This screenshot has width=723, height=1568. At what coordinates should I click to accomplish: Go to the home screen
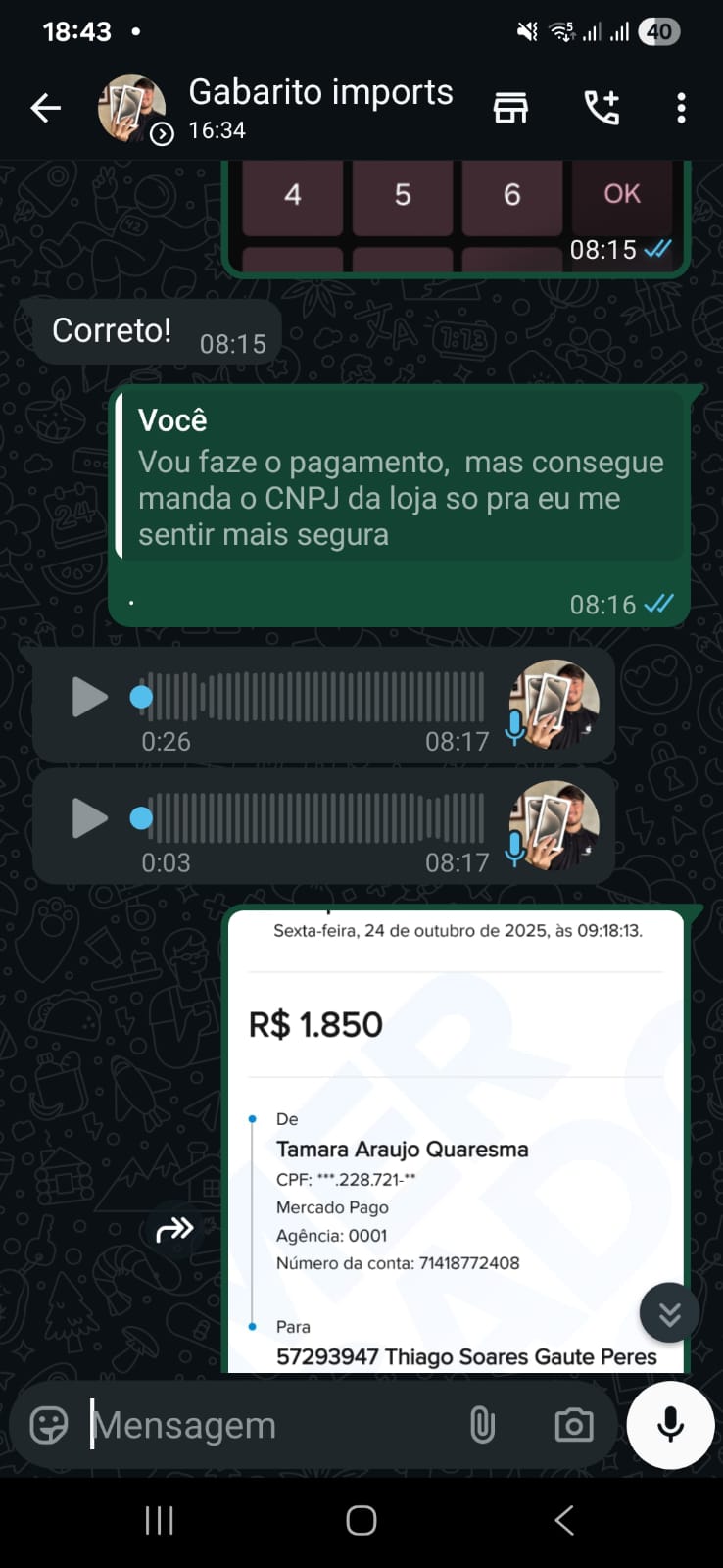point(361,1520)
